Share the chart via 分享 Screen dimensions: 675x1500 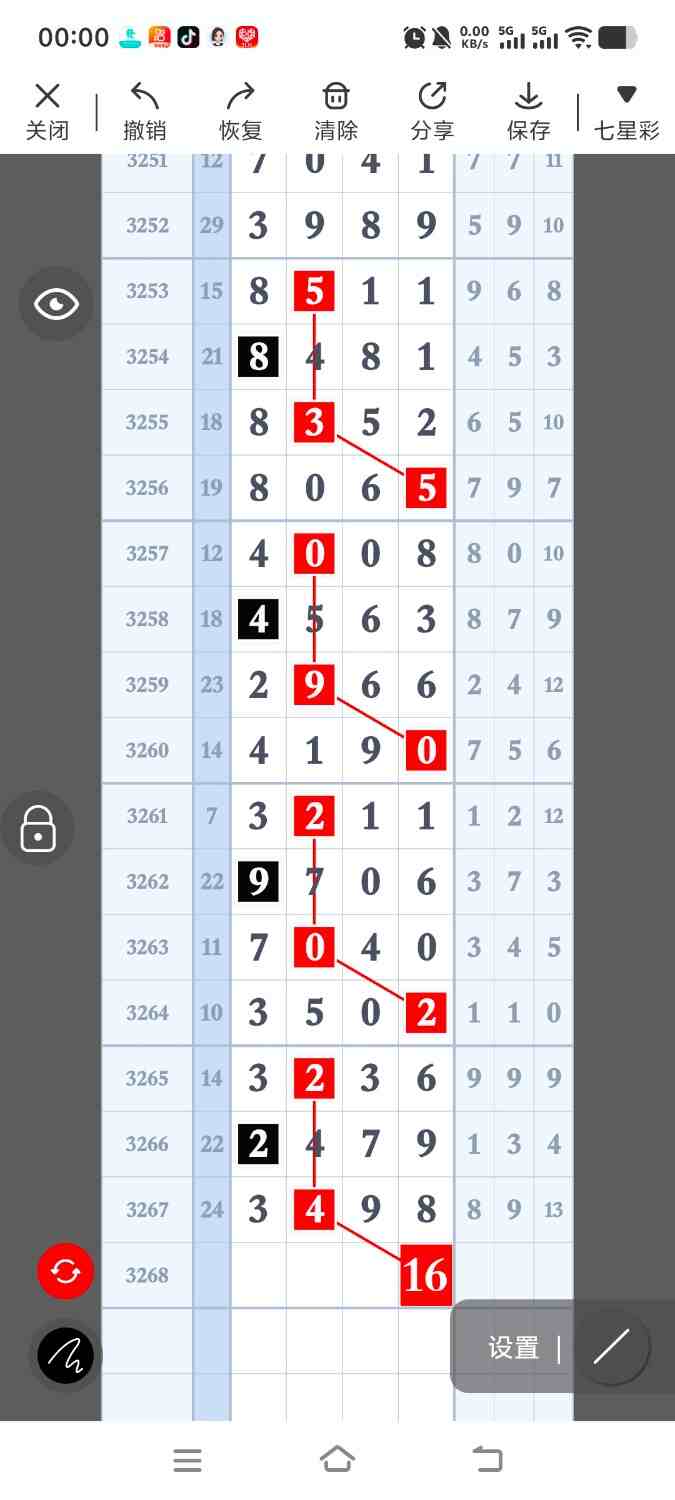432,112
